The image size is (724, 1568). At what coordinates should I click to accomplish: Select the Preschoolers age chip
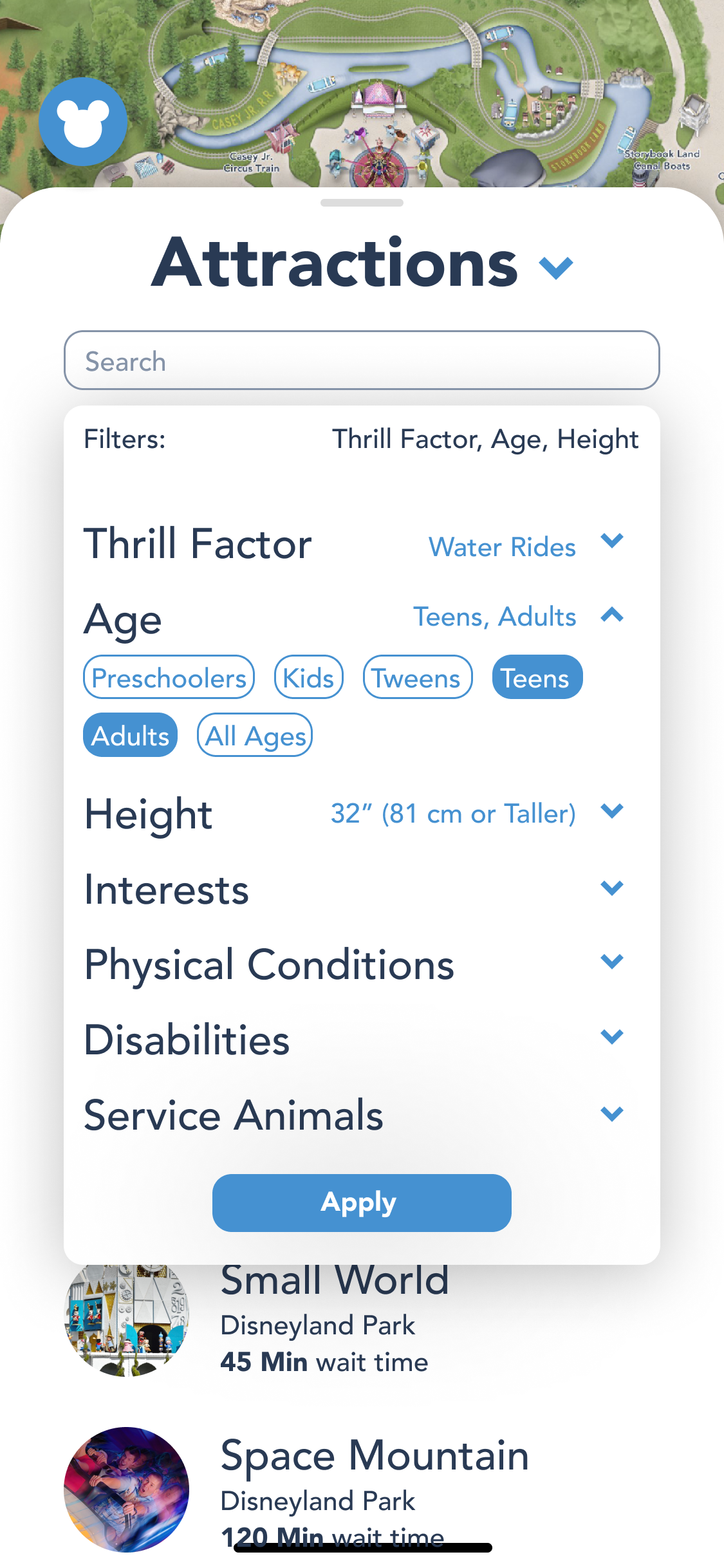(x=169, y=677)
